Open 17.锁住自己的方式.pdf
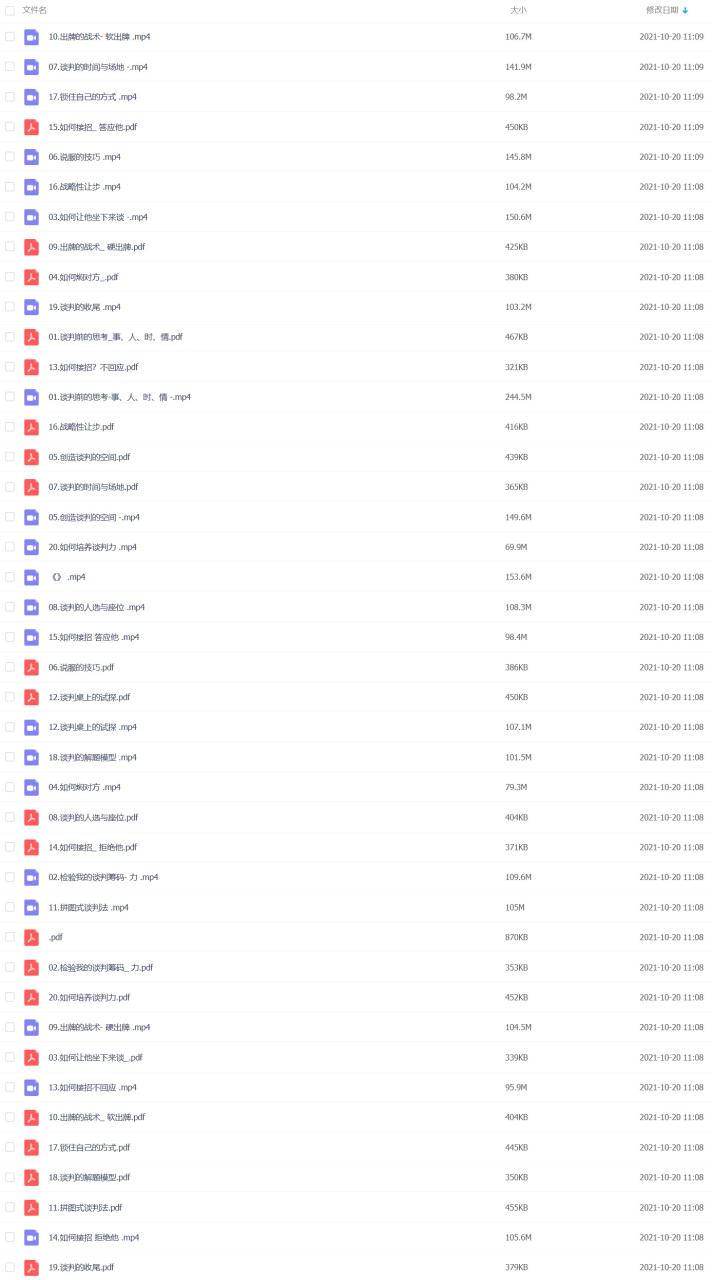The width and height of the screenshot is (712, 1280). (x=89, y=1147)
